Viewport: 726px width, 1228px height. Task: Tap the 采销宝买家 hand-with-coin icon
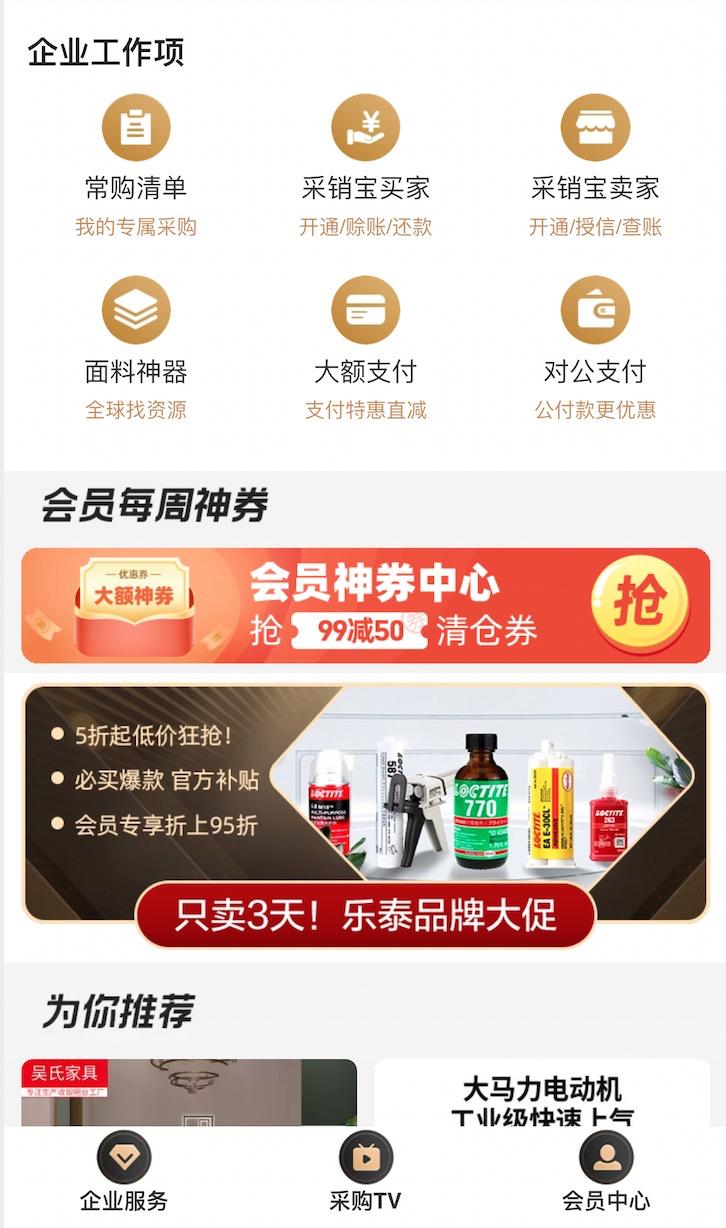pos(366,127)
